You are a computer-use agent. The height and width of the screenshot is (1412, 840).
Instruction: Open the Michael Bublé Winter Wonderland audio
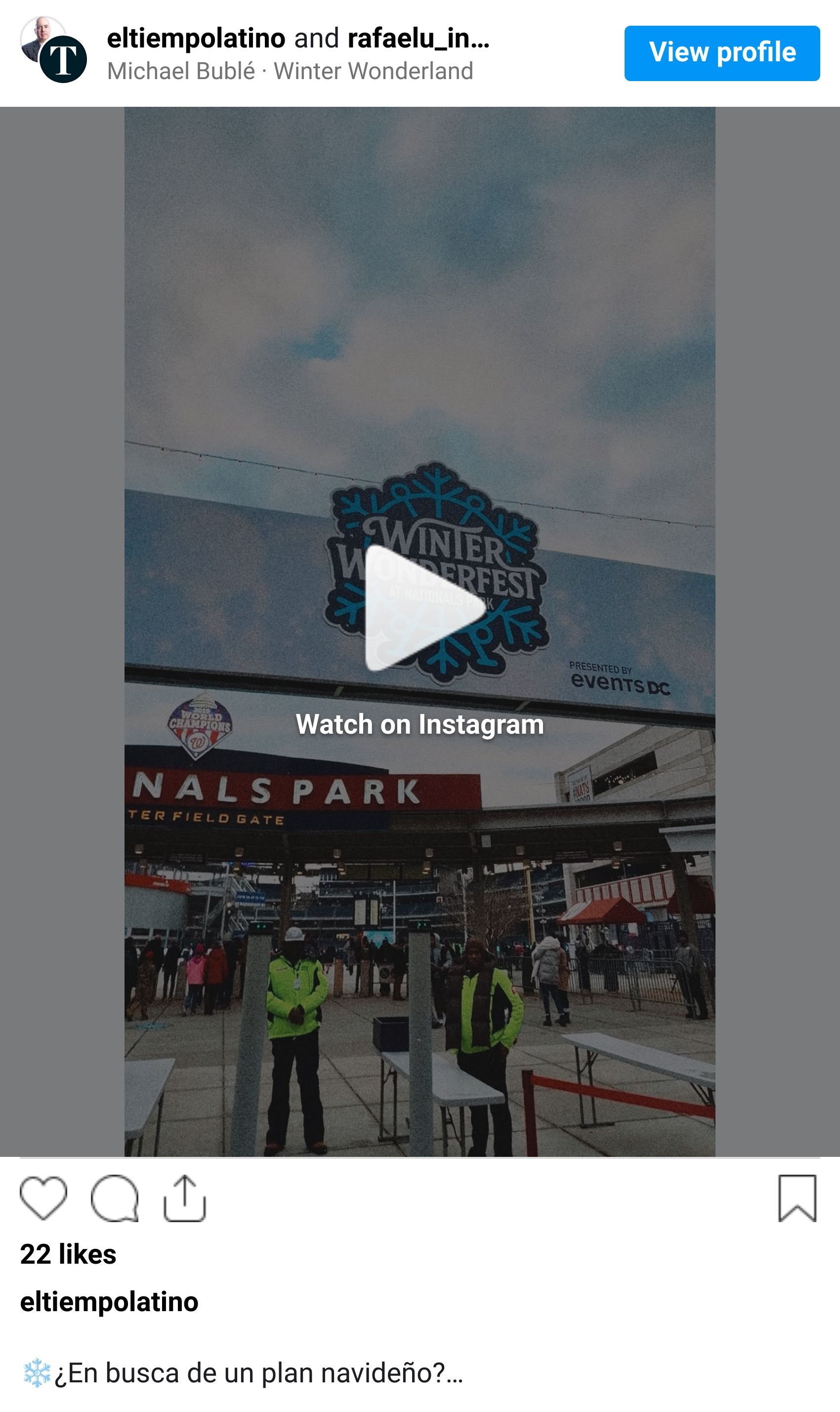(290, 71)
